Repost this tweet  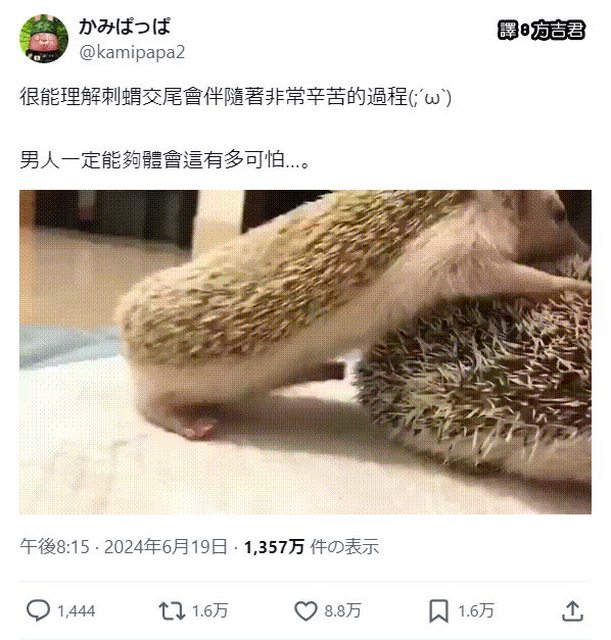point(171,610)
